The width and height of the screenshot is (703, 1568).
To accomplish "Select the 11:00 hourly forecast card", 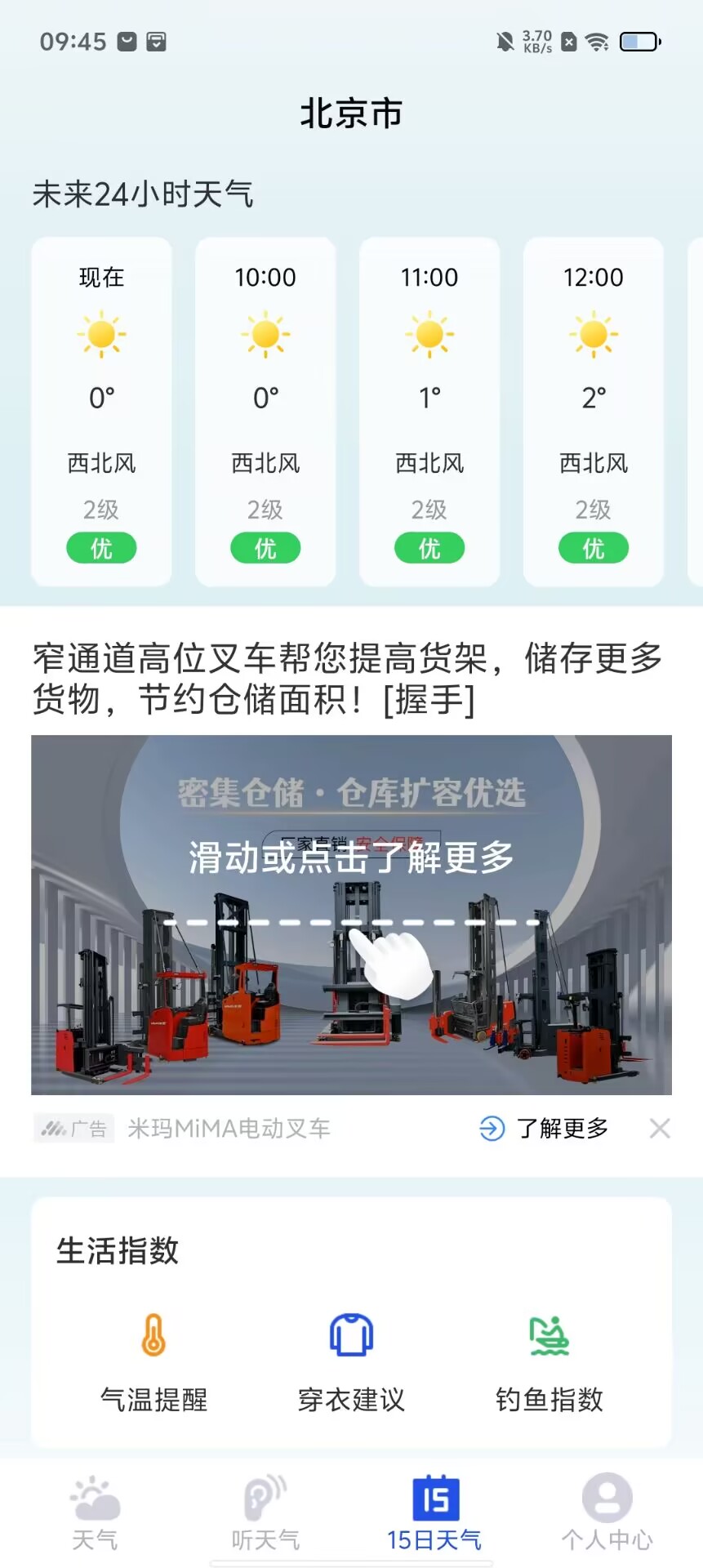I will point(429,412).
